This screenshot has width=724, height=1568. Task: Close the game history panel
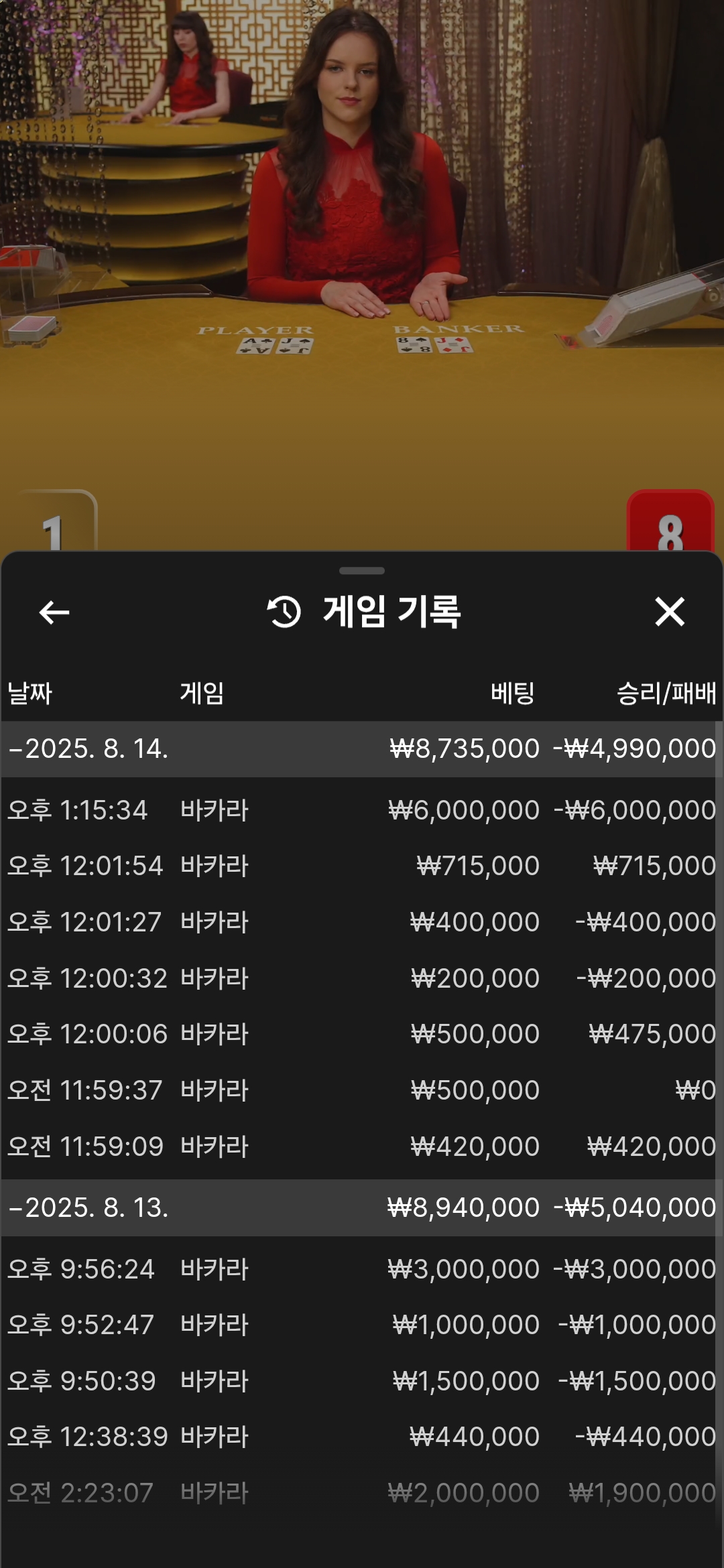(x=670, y=612)
